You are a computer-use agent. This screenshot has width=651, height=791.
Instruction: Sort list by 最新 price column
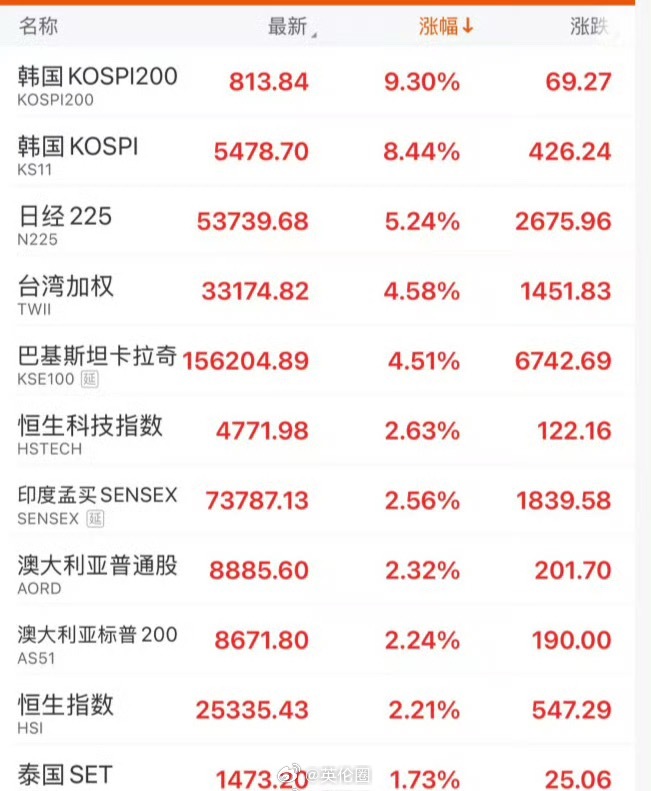[290, 27]
